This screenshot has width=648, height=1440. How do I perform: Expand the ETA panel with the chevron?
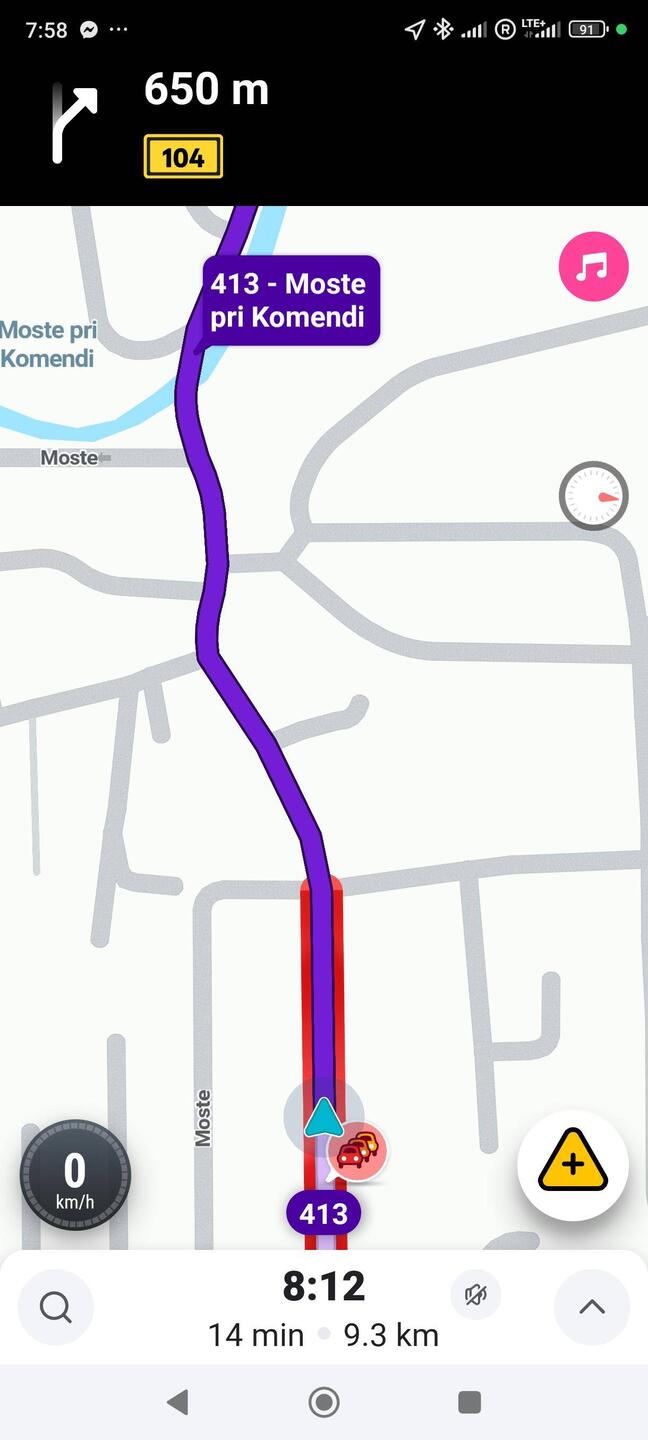tap(592, 1306)
